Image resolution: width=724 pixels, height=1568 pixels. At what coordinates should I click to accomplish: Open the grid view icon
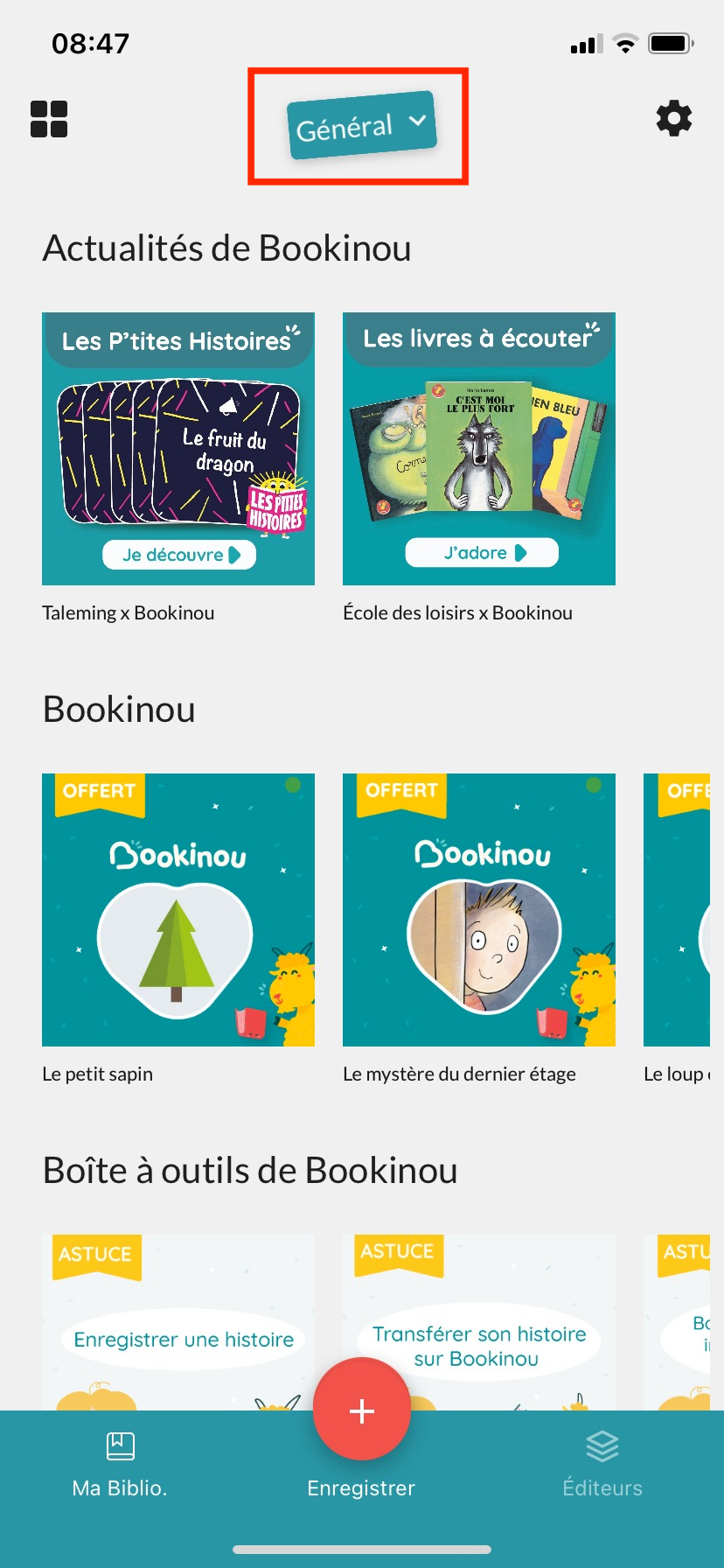pyautogui.click(x=49, y=119)
